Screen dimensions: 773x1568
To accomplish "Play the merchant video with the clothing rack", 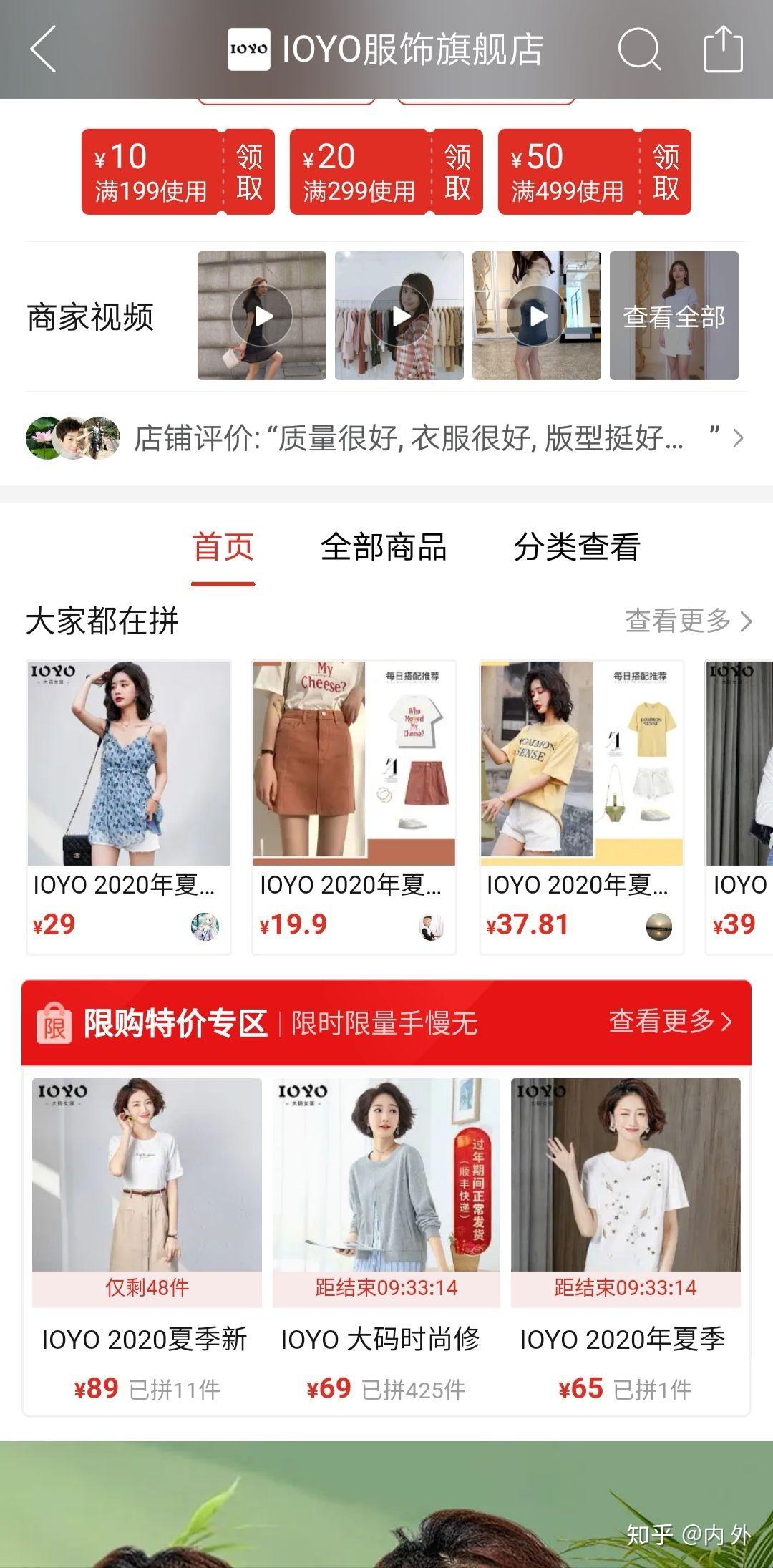I will click(399, 316).
